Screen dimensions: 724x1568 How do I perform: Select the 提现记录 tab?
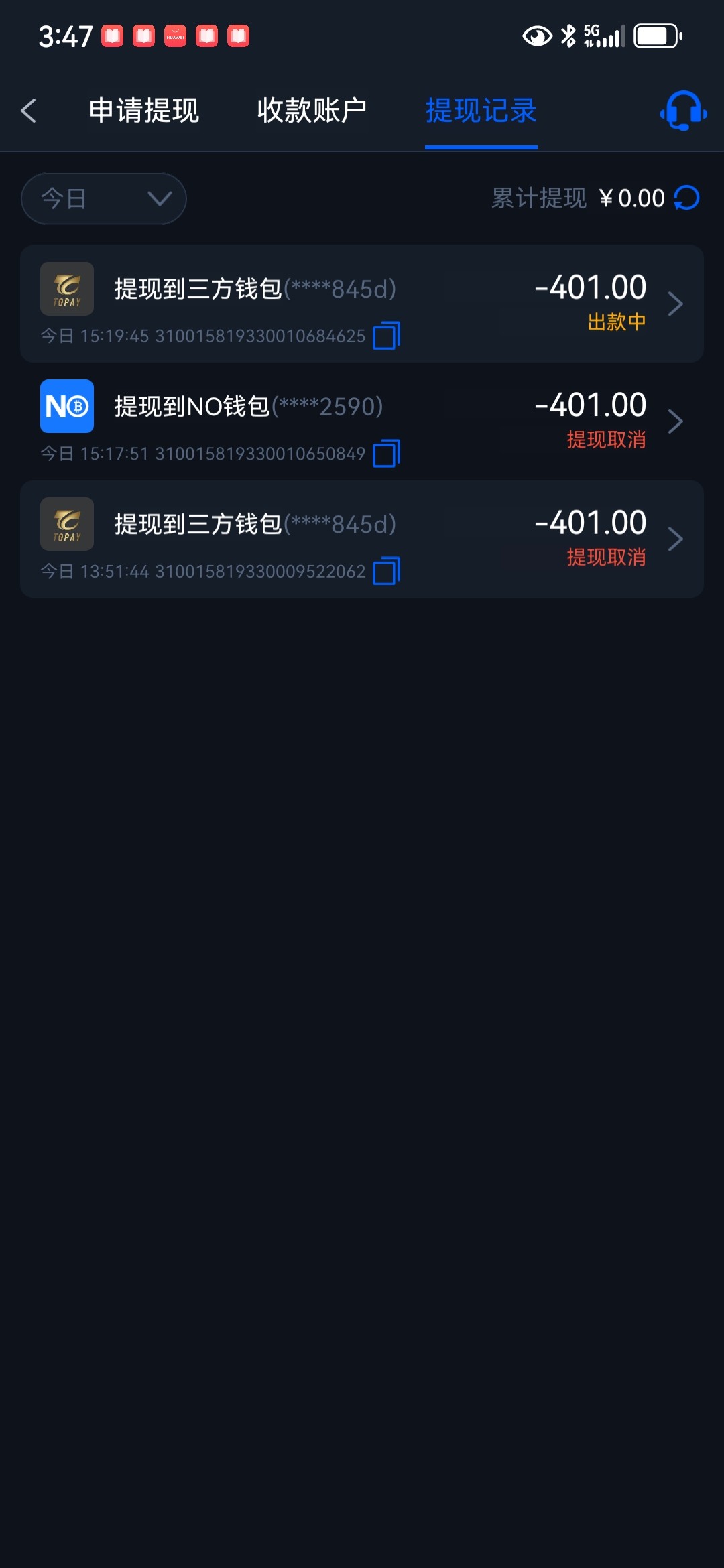click(x=481, y=111)
